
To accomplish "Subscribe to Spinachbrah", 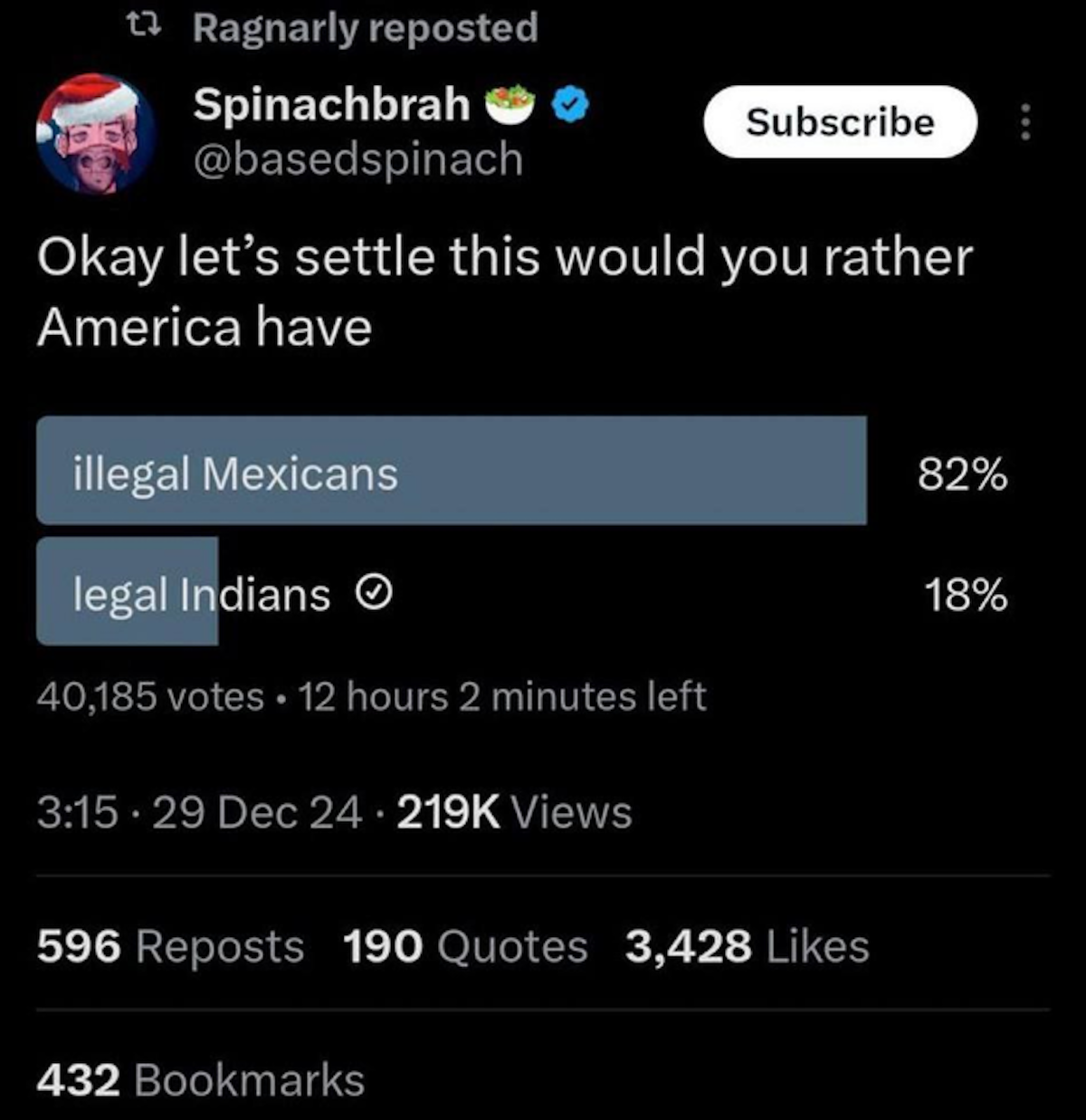I will coord(840,121).
